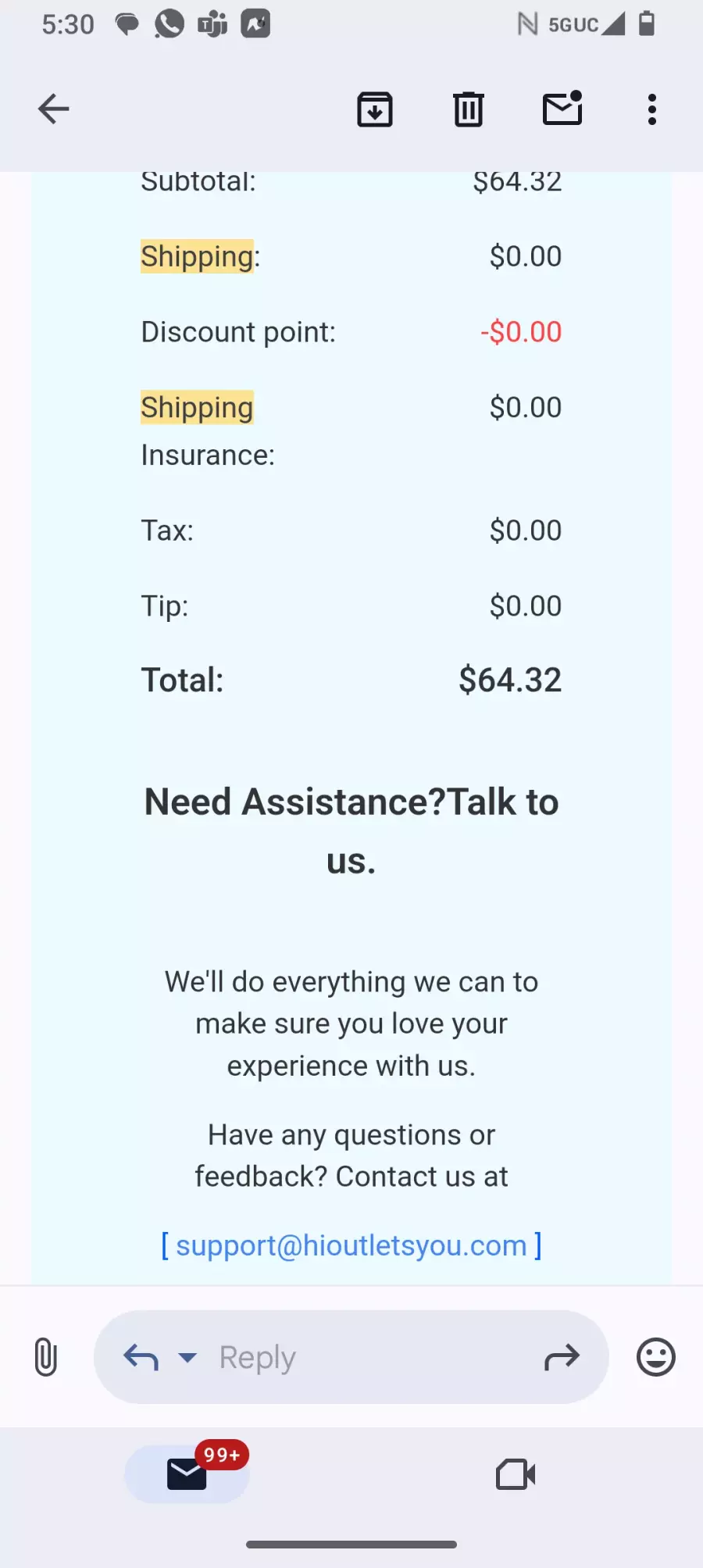Archive this email
Screen dimensions: 703x1568
coord(375,109)
